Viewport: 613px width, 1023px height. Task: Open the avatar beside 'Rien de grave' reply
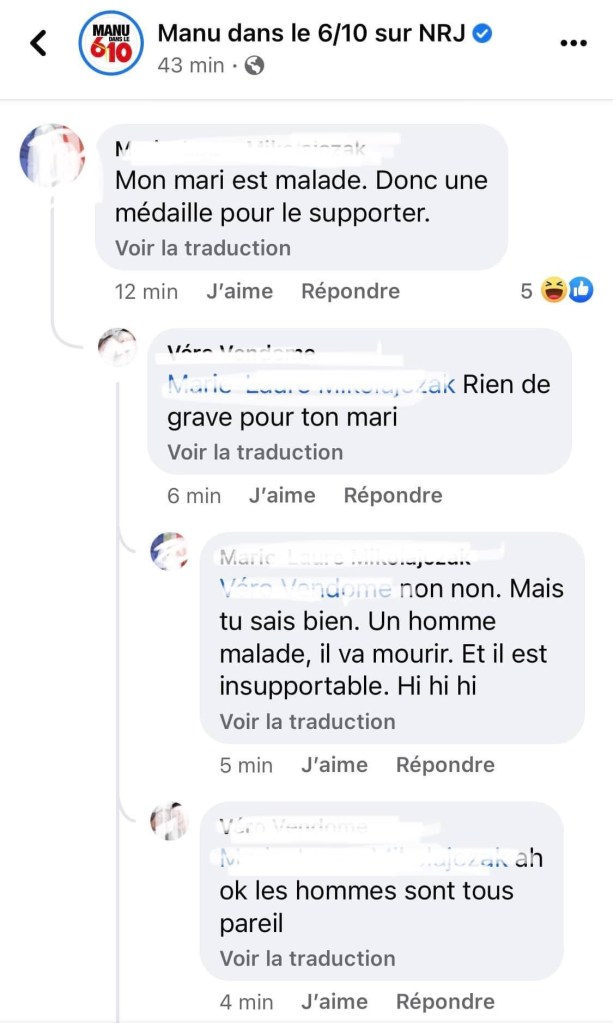117,348
